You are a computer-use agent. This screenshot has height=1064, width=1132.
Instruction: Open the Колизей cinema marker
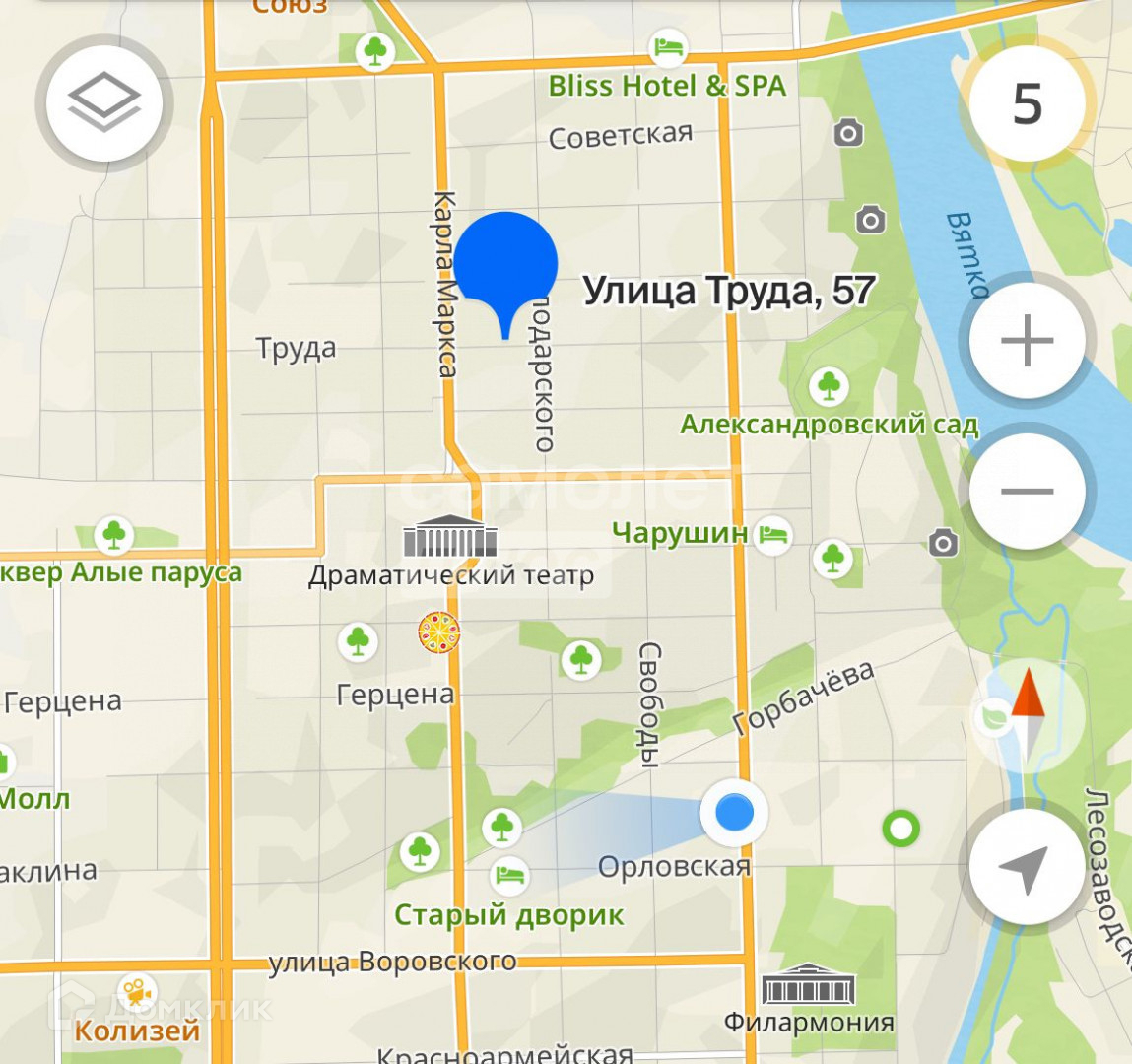click(x=137, y=993)
